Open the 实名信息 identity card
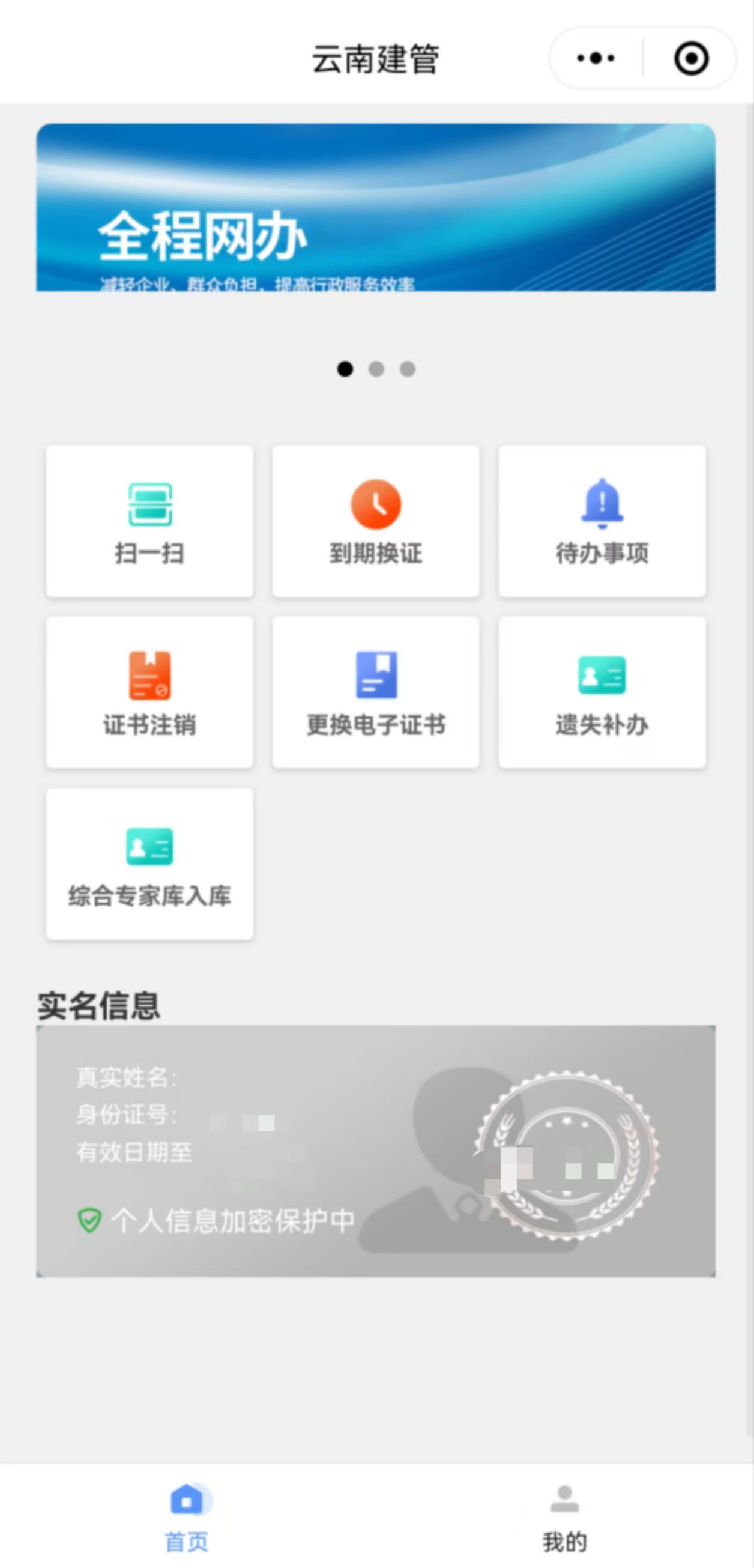Screen dimensions: 754x1568 click(375, 1151)
